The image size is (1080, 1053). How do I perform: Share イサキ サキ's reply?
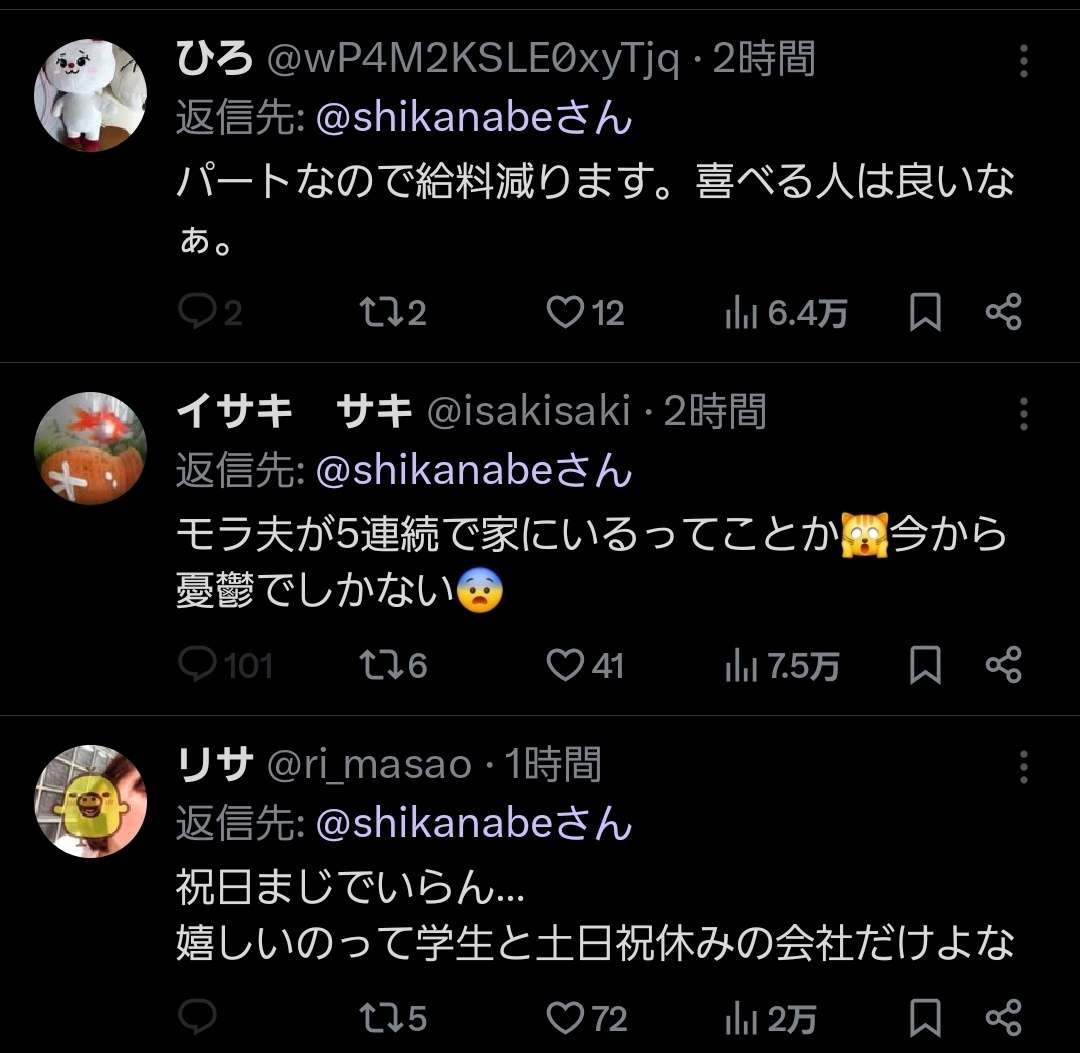coord(1003,666)
